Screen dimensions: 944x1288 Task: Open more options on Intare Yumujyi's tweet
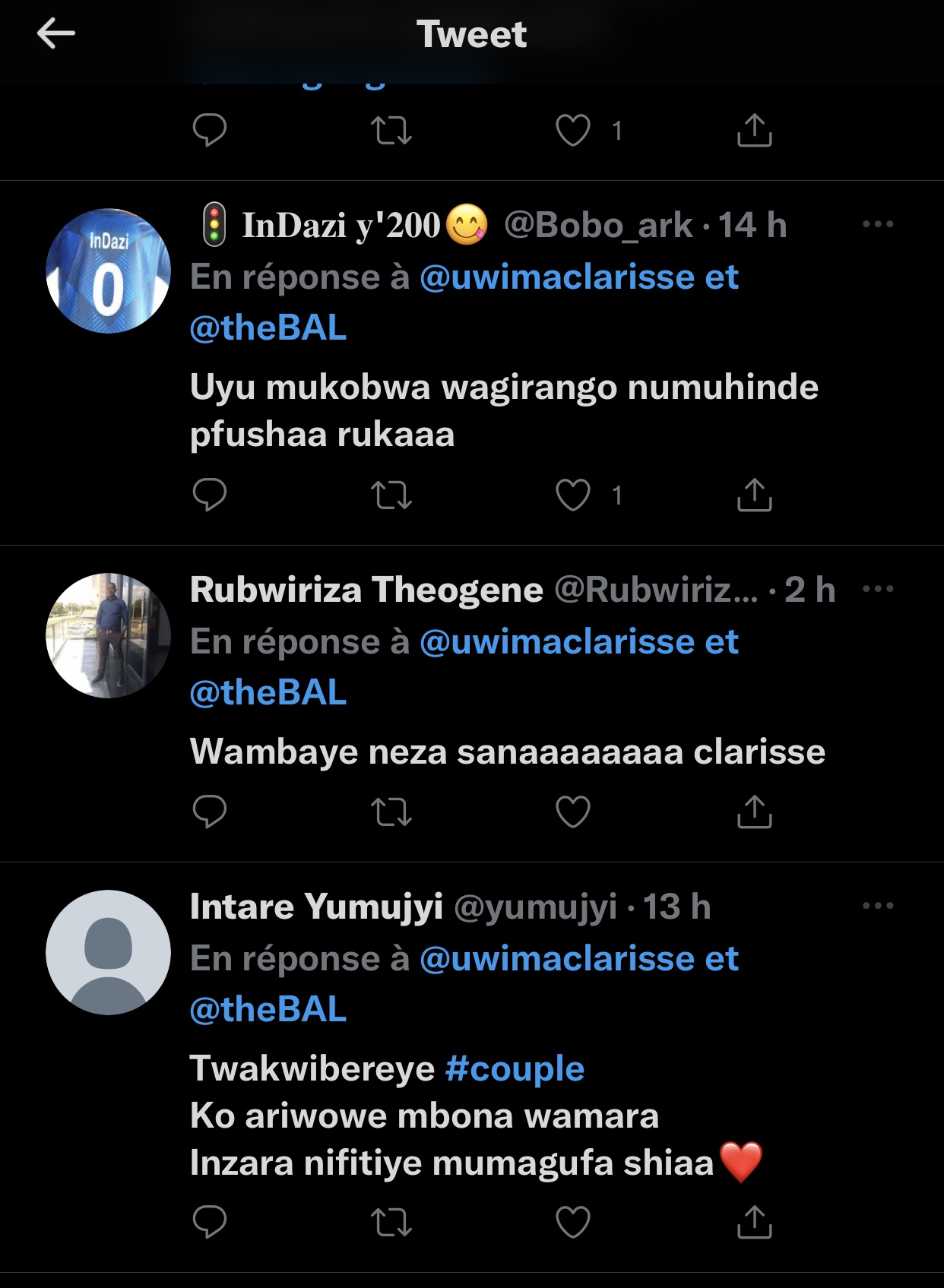(878, 906)
